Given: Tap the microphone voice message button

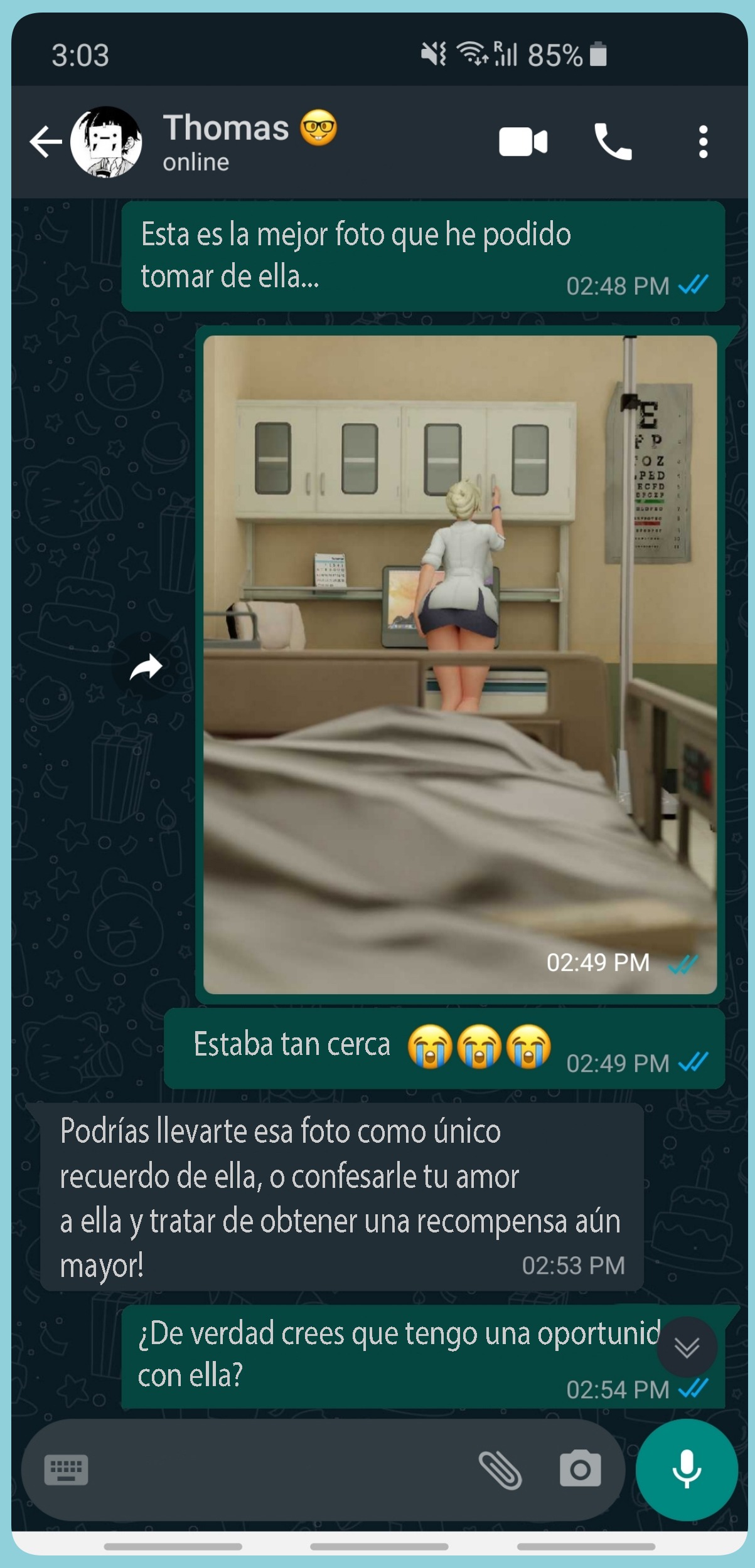Looking at the screenshot, I should (x=687, y=1470).
